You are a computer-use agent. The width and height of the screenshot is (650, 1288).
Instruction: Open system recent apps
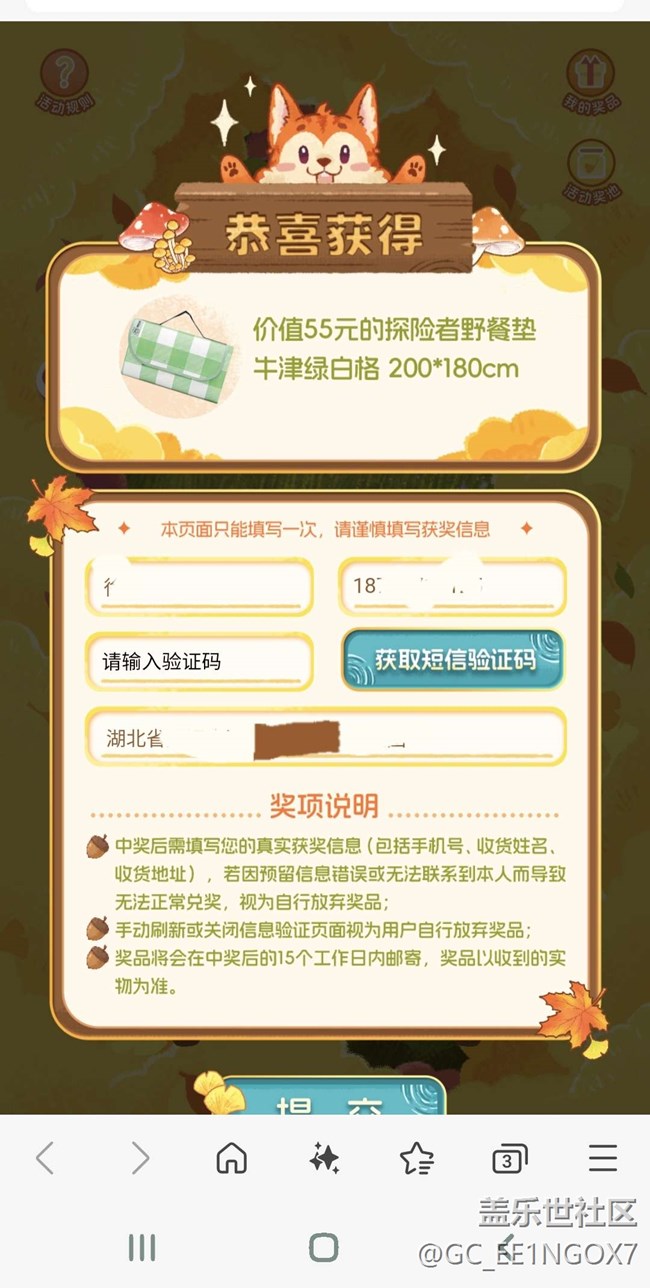(142, 1246)
